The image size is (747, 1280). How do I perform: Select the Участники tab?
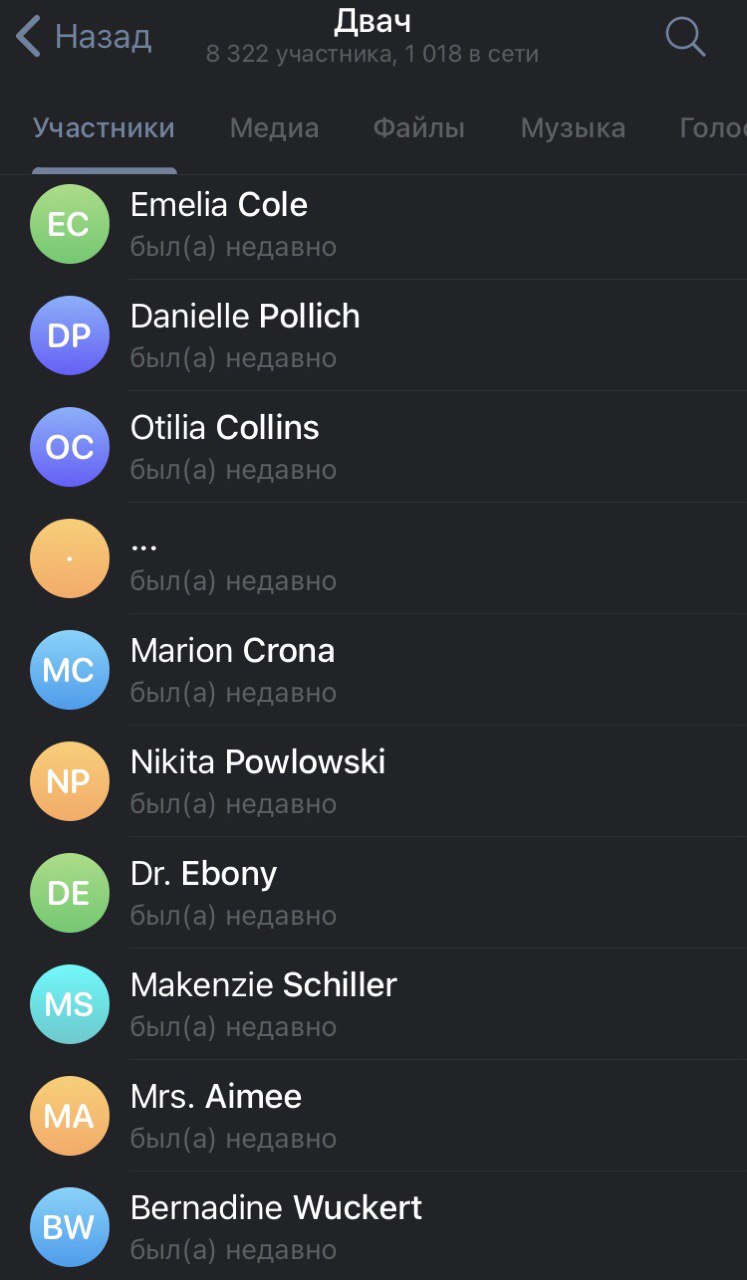pos(104,128)
